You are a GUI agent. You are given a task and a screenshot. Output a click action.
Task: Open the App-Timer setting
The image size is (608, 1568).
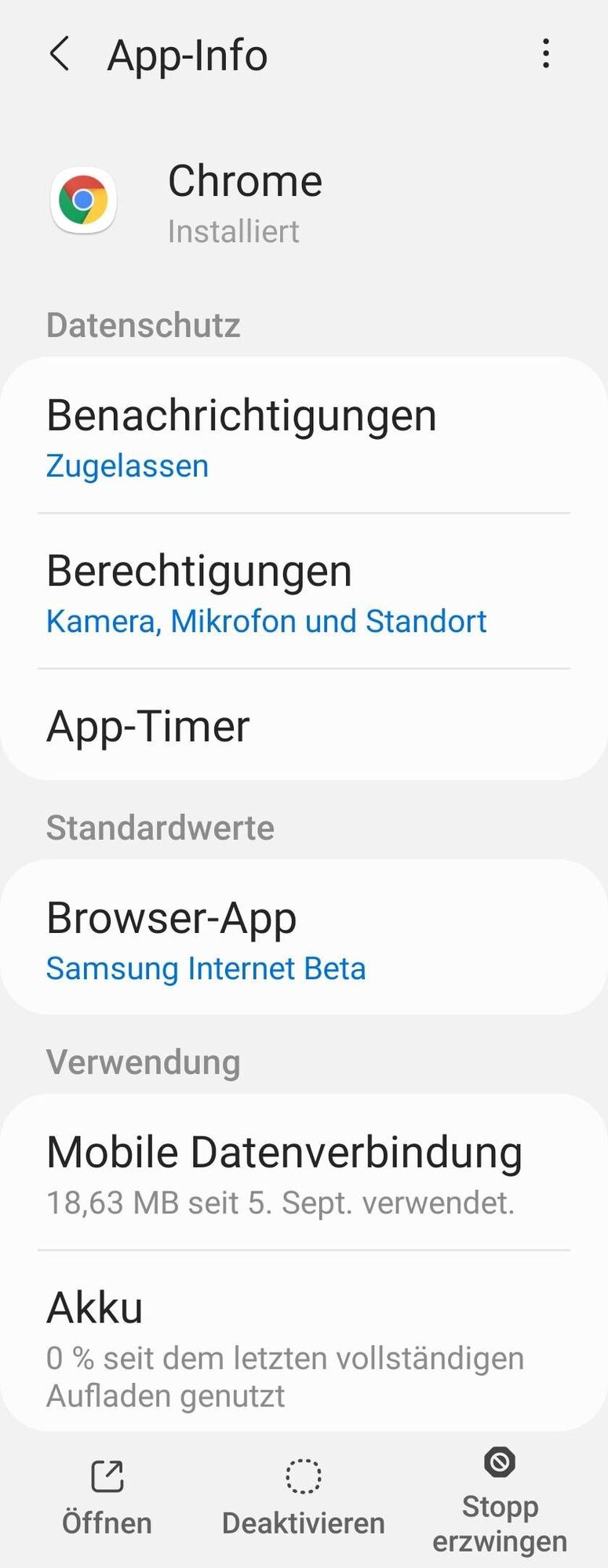point(304,726)
